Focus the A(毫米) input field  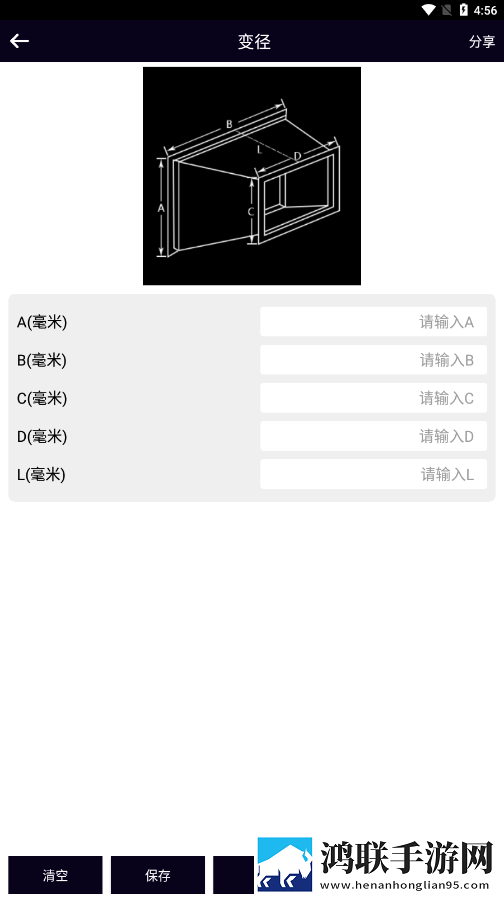coord(374,322)
